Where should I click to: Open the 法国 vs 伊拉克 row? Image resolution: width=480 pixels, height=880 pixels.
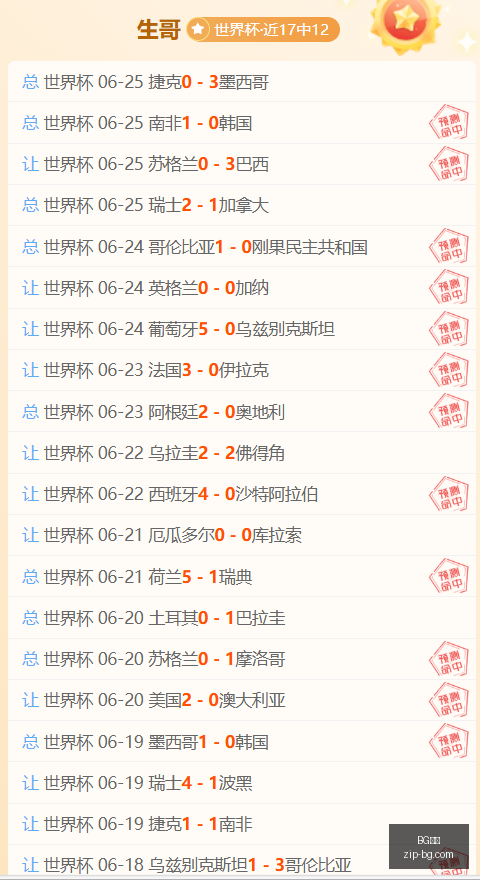(242, 370)
